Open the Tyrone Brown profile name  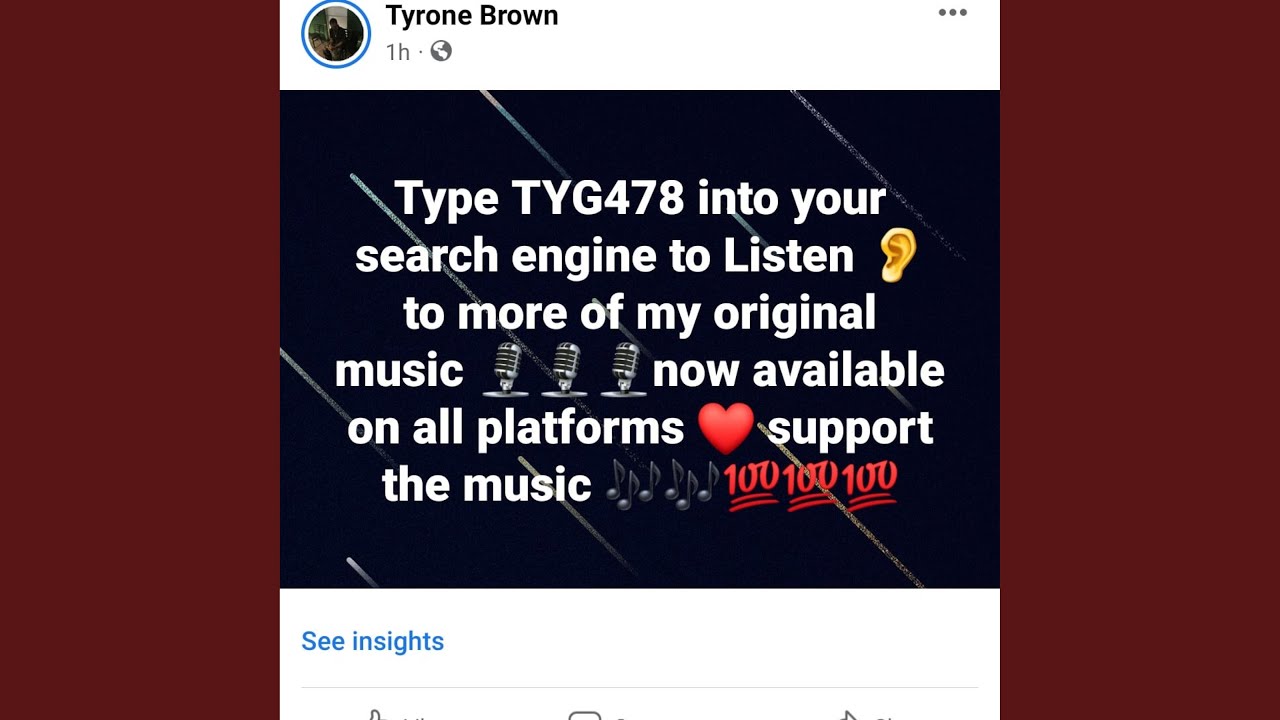tap(472, 15)
